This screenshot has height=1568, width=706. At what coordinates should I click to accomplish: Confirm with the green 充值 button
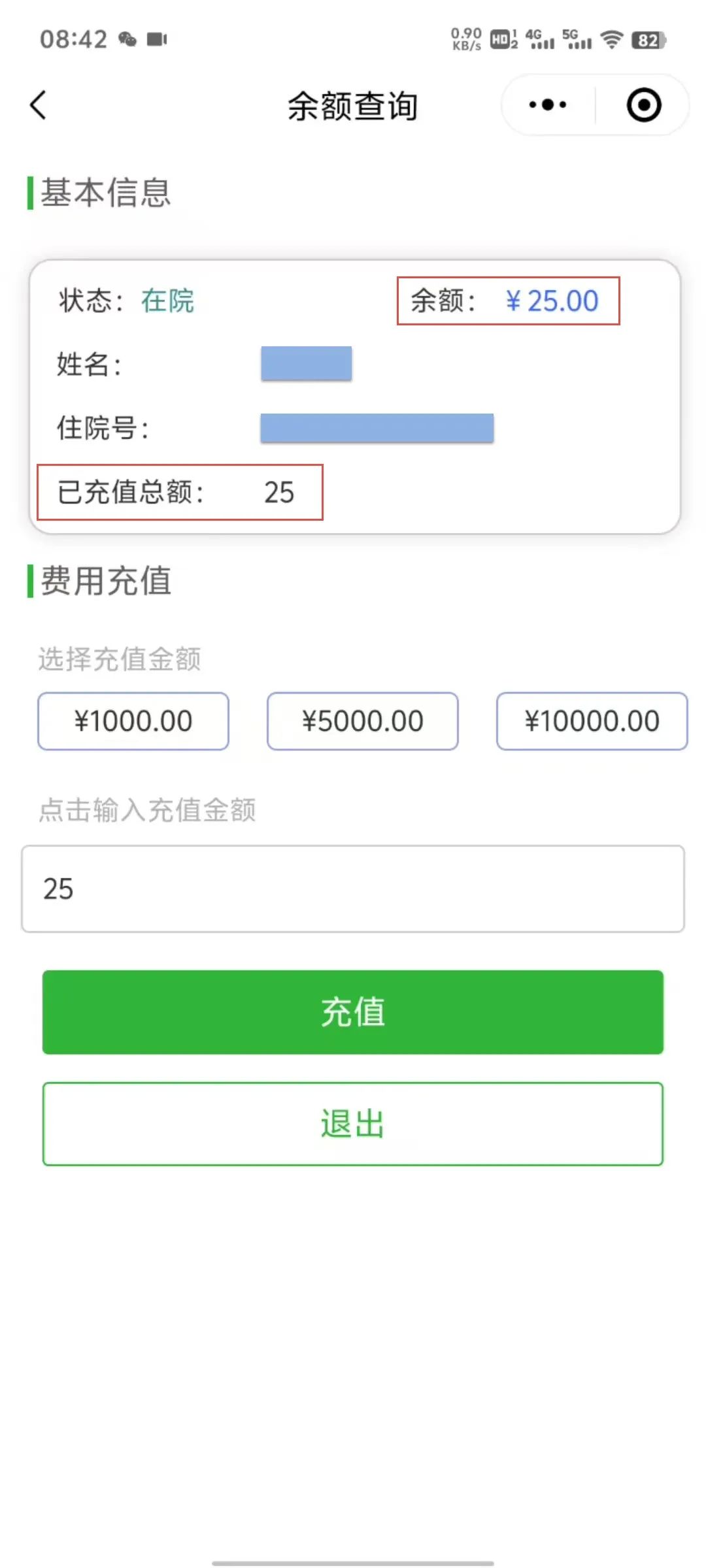353,1012
